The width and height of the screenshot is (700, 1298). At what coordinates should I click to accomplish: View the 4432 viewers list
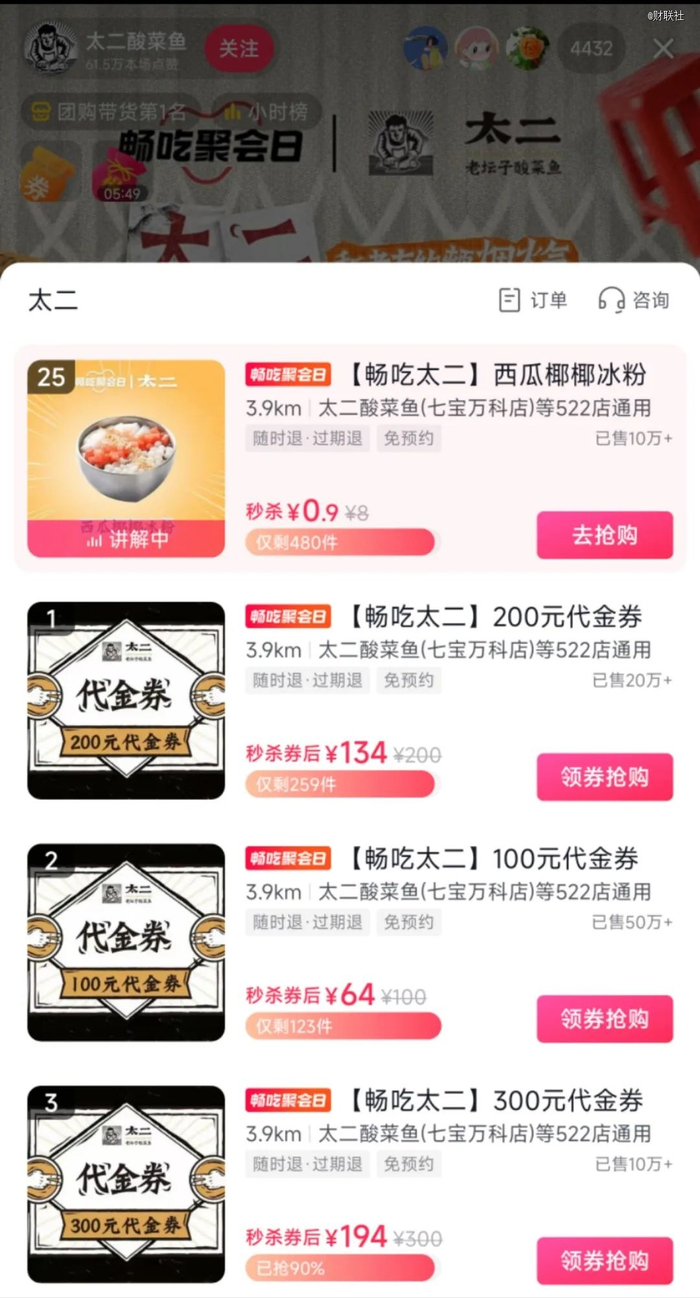pyautogui.click(x=591, y=48)
